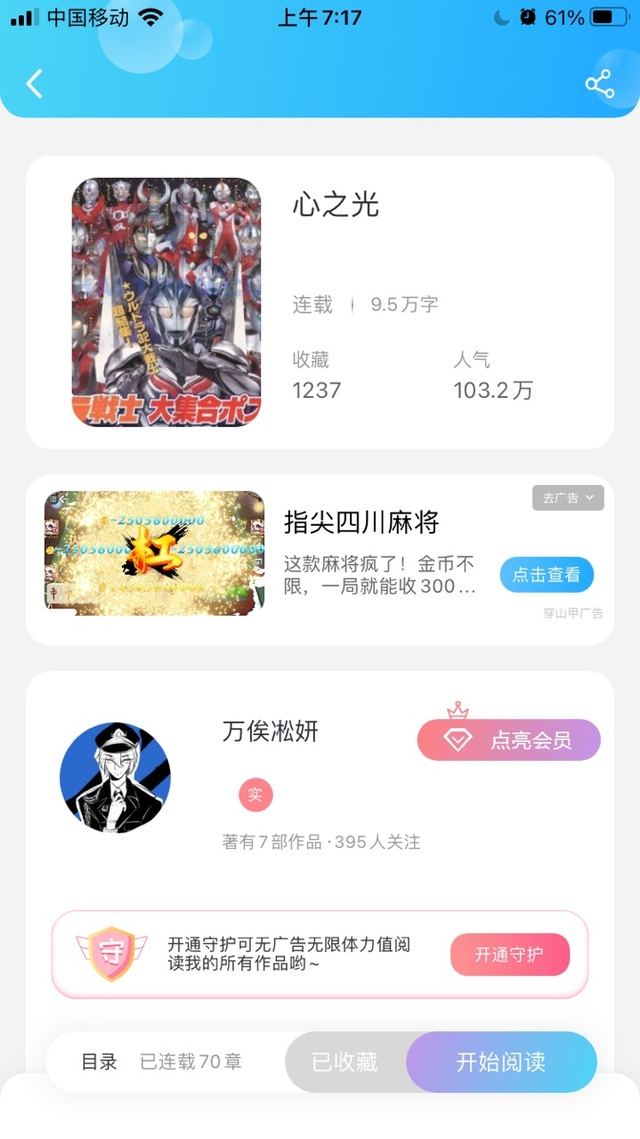
Task: Open author 万俟凇妍's avatar
Action: click(x=115, y=778)
